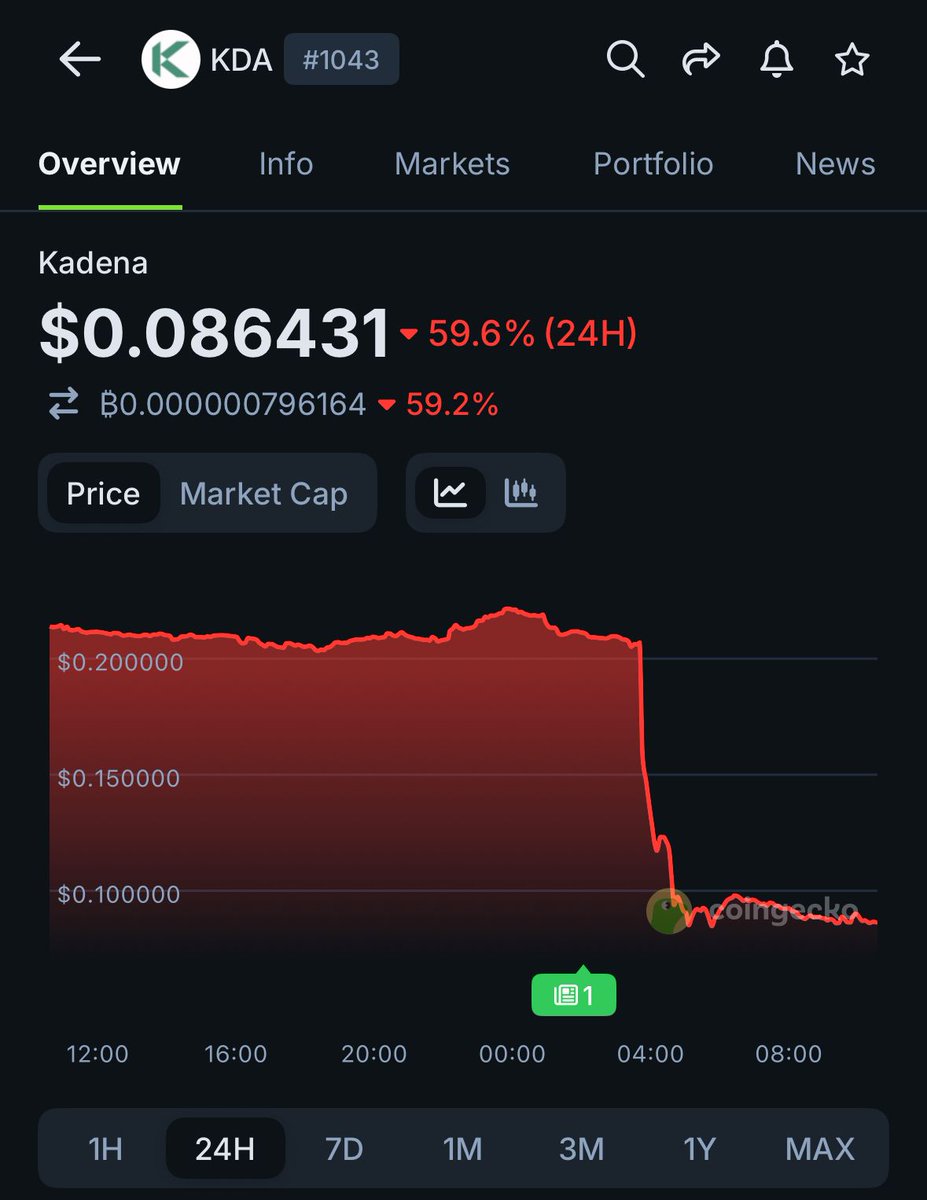Go back using the arrow

pyautogui.click(x=80, y=60)
